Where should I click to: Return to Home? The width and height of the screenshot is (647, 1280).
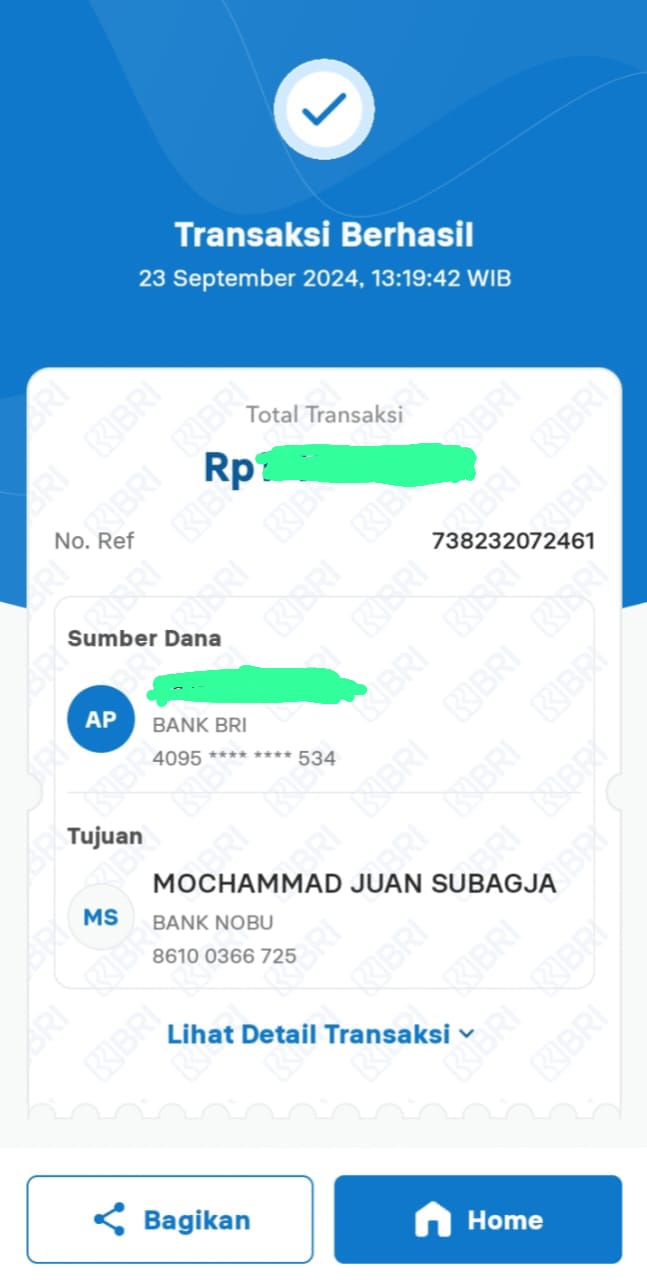[478, 1219]
